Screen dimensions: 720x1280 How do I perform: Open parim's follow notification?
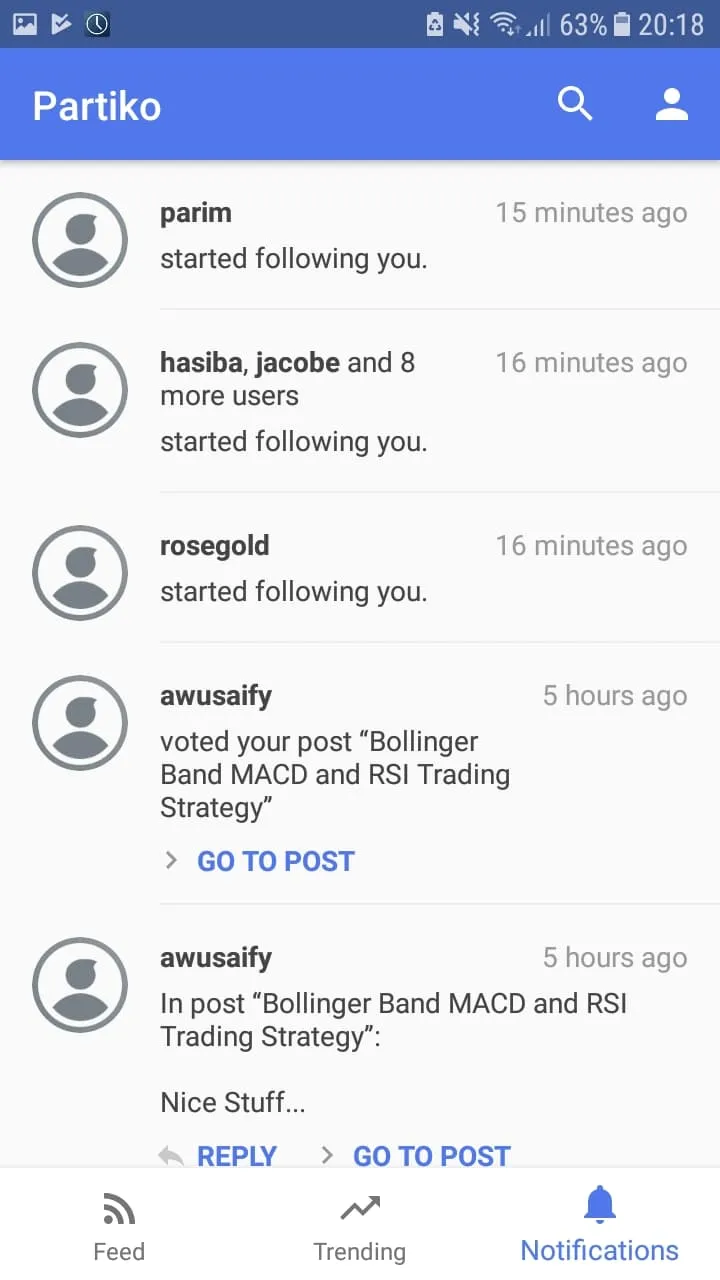pos(360,235)
